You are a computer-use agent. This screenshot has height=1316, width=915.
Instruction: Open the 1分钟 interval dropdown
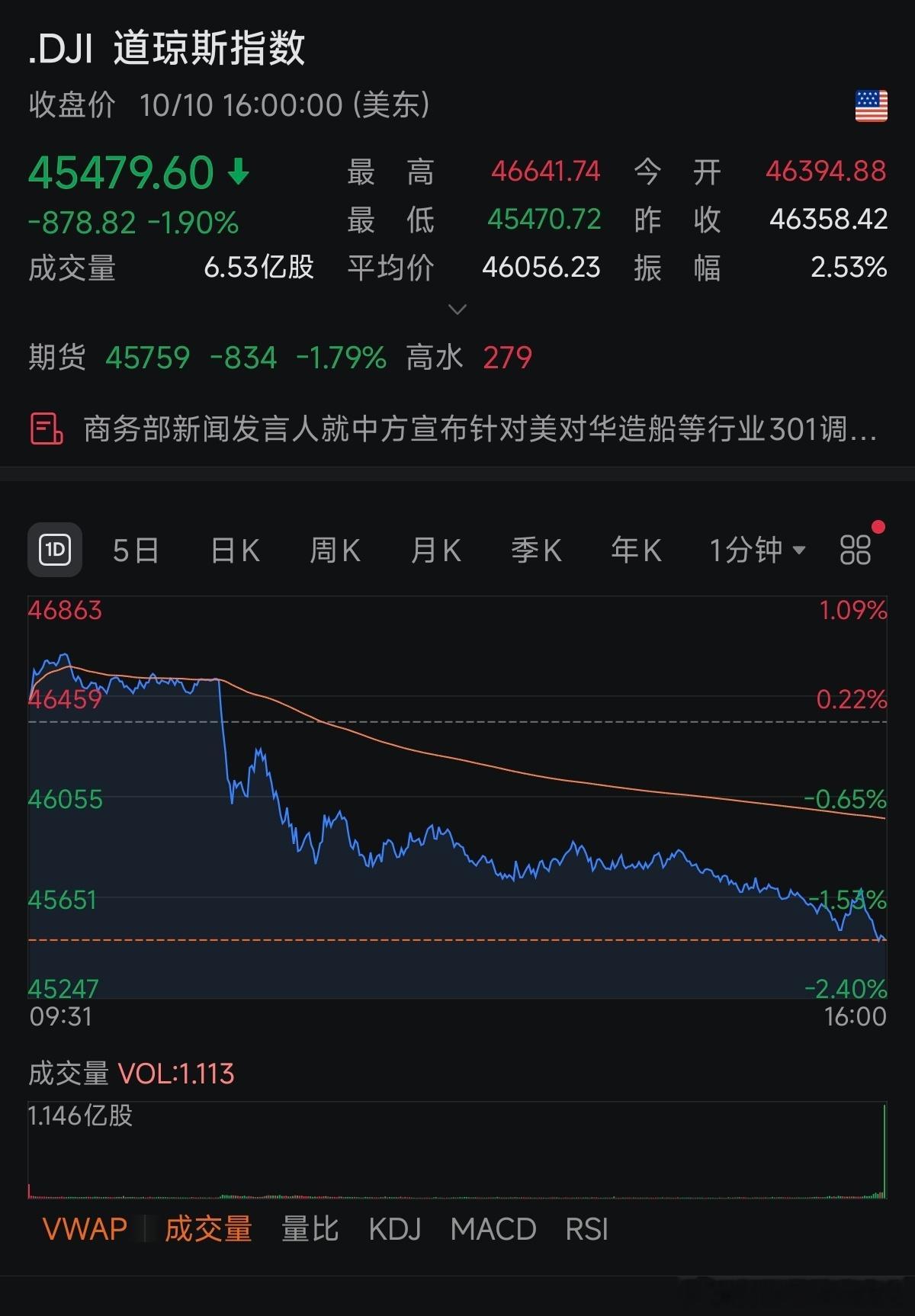click(756, 550)
